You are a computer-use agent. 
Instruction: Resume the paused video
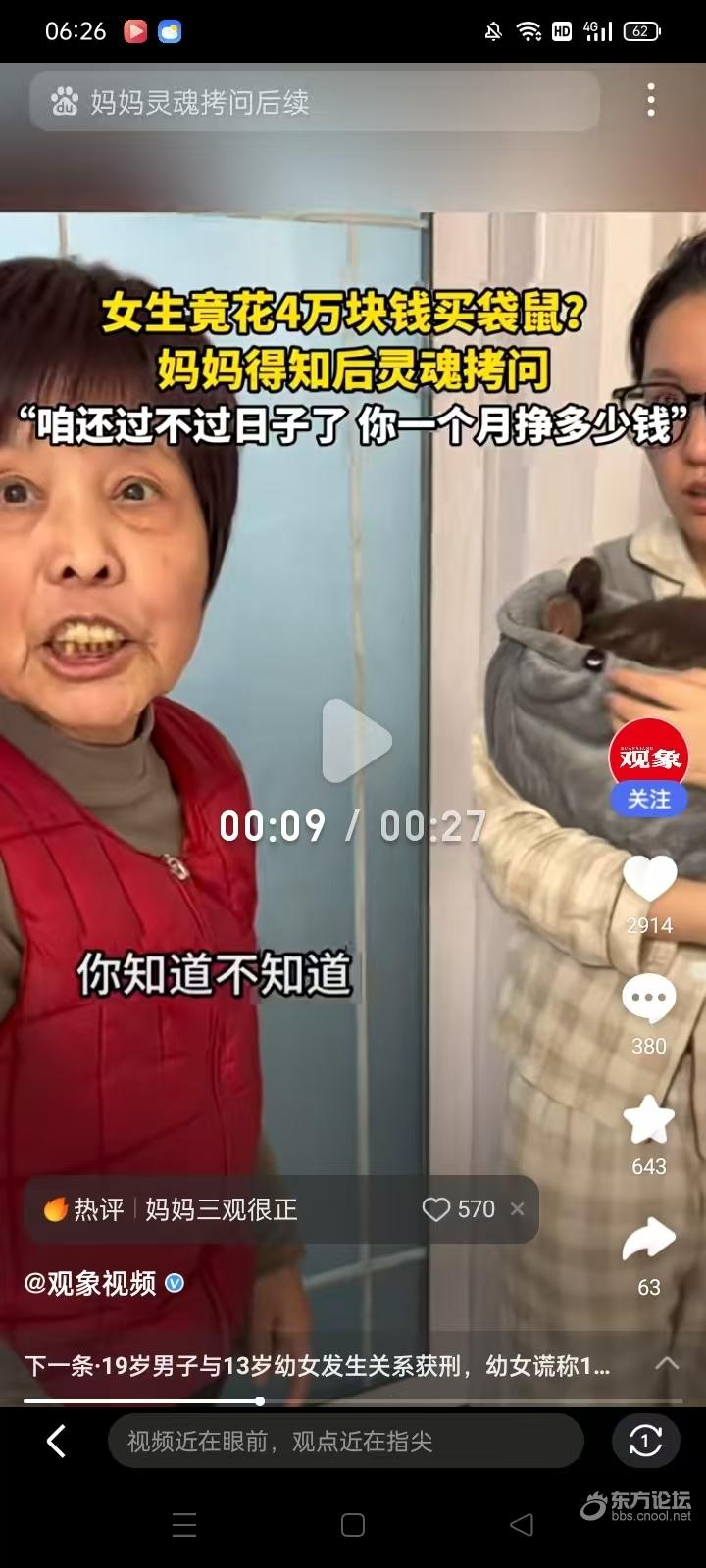pyautogui.click(x=356, y=741)
